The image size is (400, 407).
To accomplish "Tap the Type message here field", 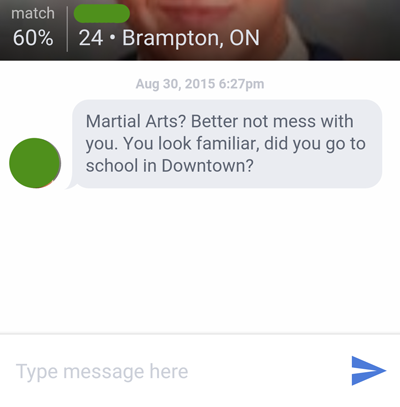I will pyautogui.click(x=173, y=371).
